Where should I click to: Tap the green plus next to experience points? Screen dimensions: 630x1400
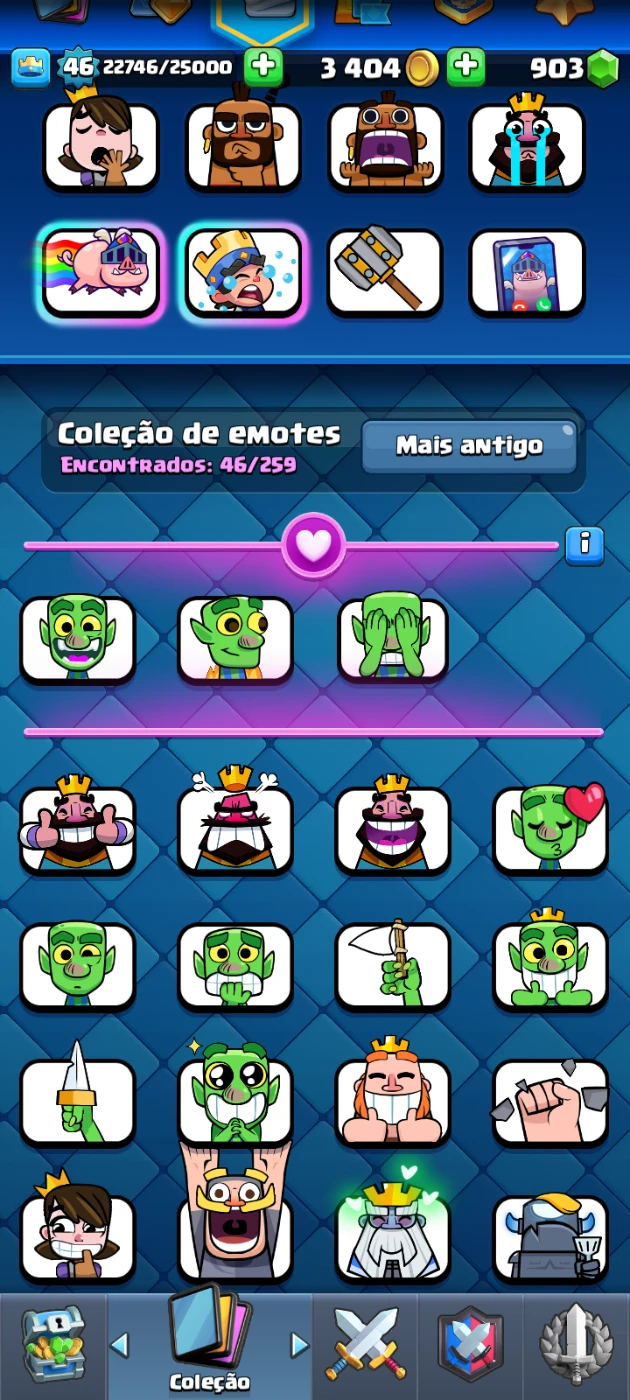click(x=263, y=67)
